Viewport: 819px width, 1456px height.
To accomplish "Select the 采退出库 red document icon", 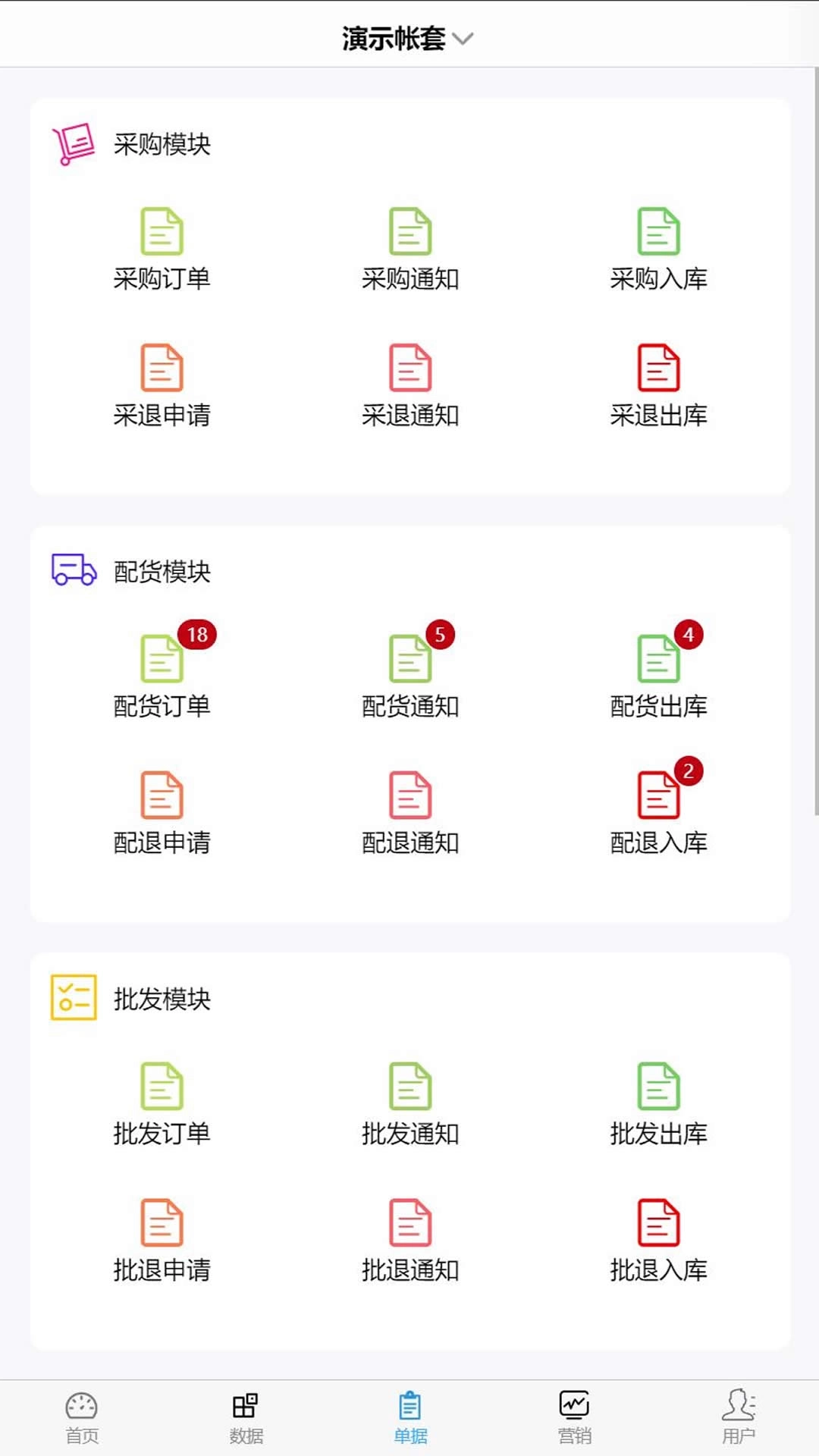I will coord(658,369).
